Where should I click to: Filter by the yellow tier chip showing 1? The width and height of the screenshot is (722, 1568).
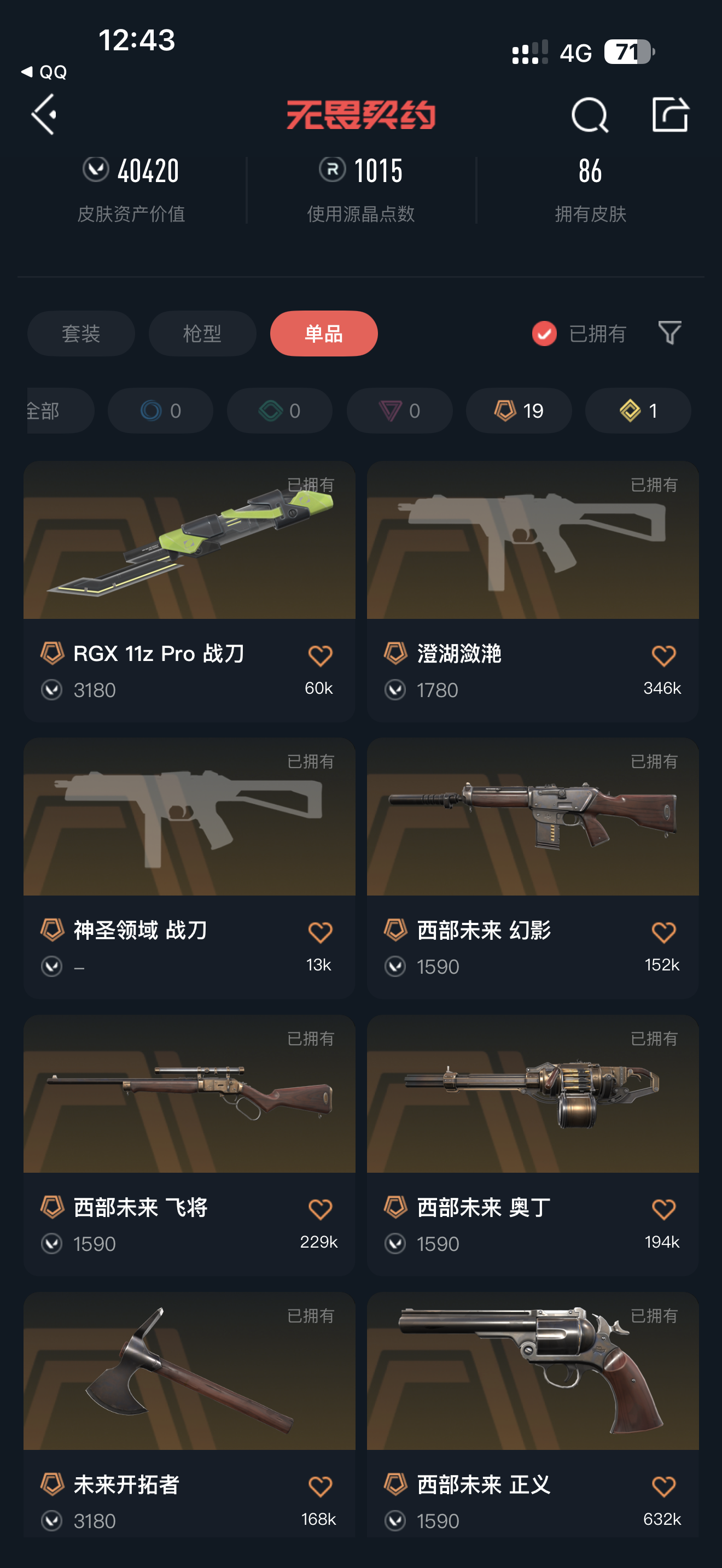pos(638,411)
